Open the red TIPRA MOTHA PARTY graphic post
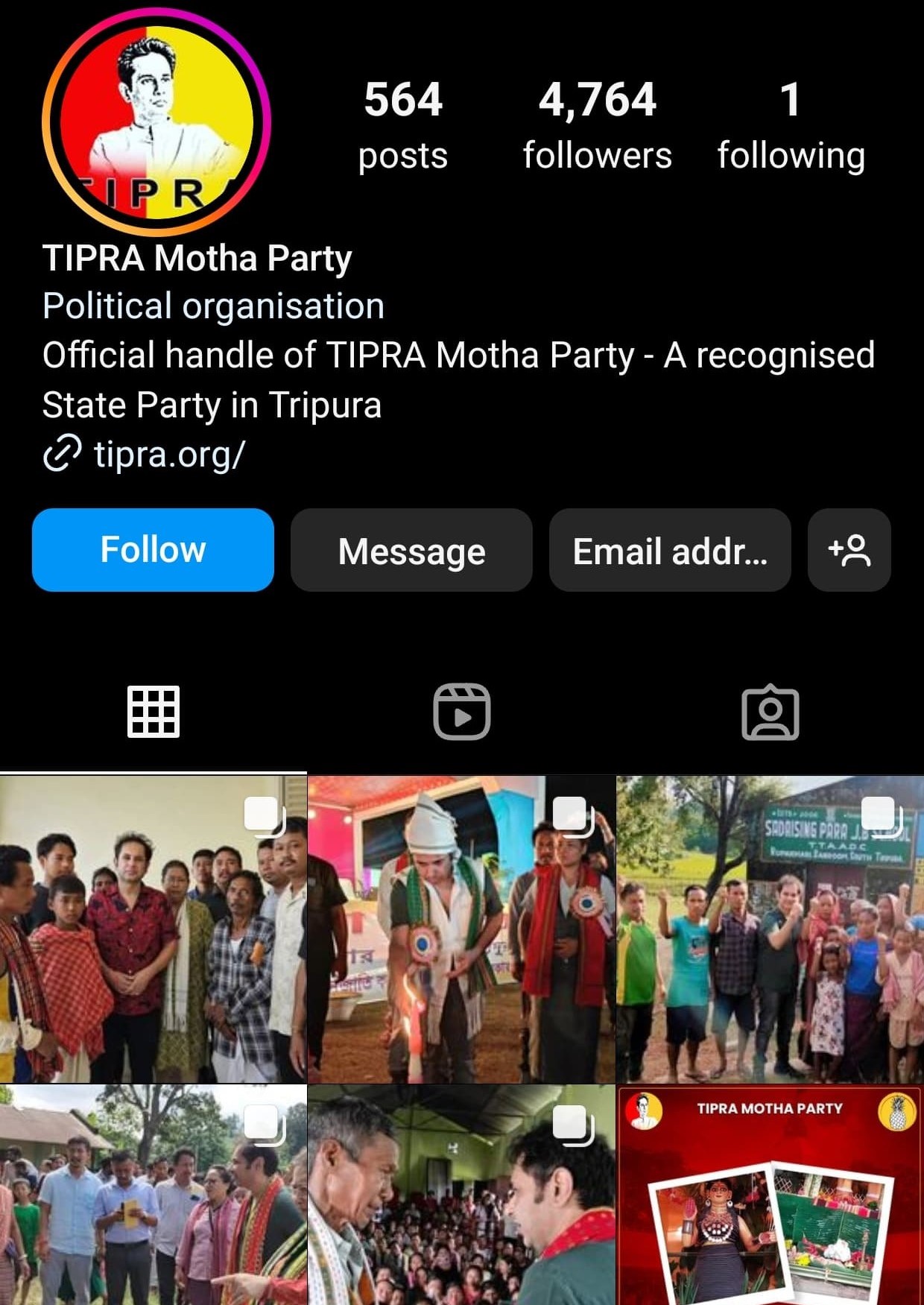924x1305 pixels. click(x=770, y=1195)
